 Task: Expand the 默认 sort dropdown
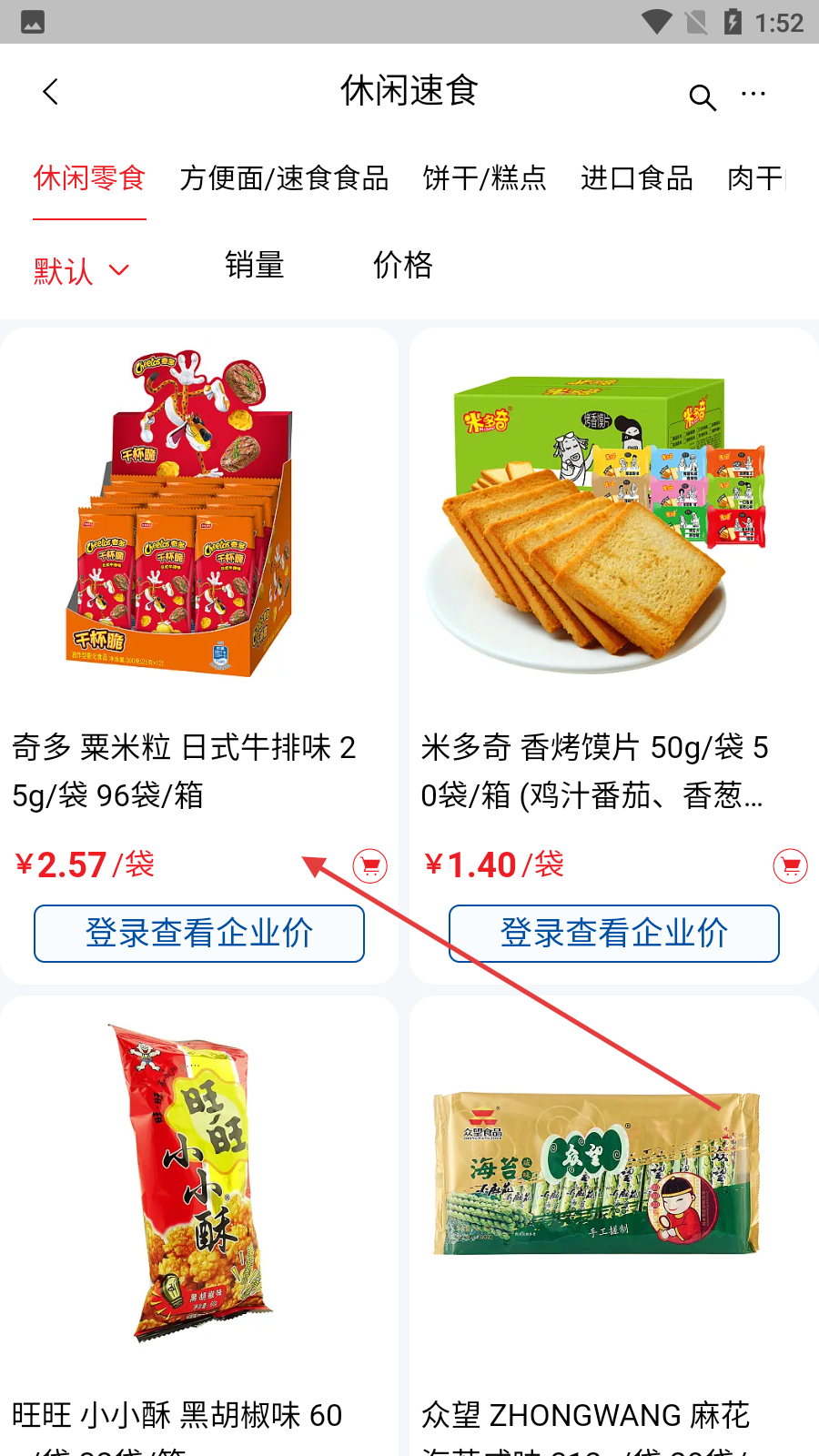[80, 270]
